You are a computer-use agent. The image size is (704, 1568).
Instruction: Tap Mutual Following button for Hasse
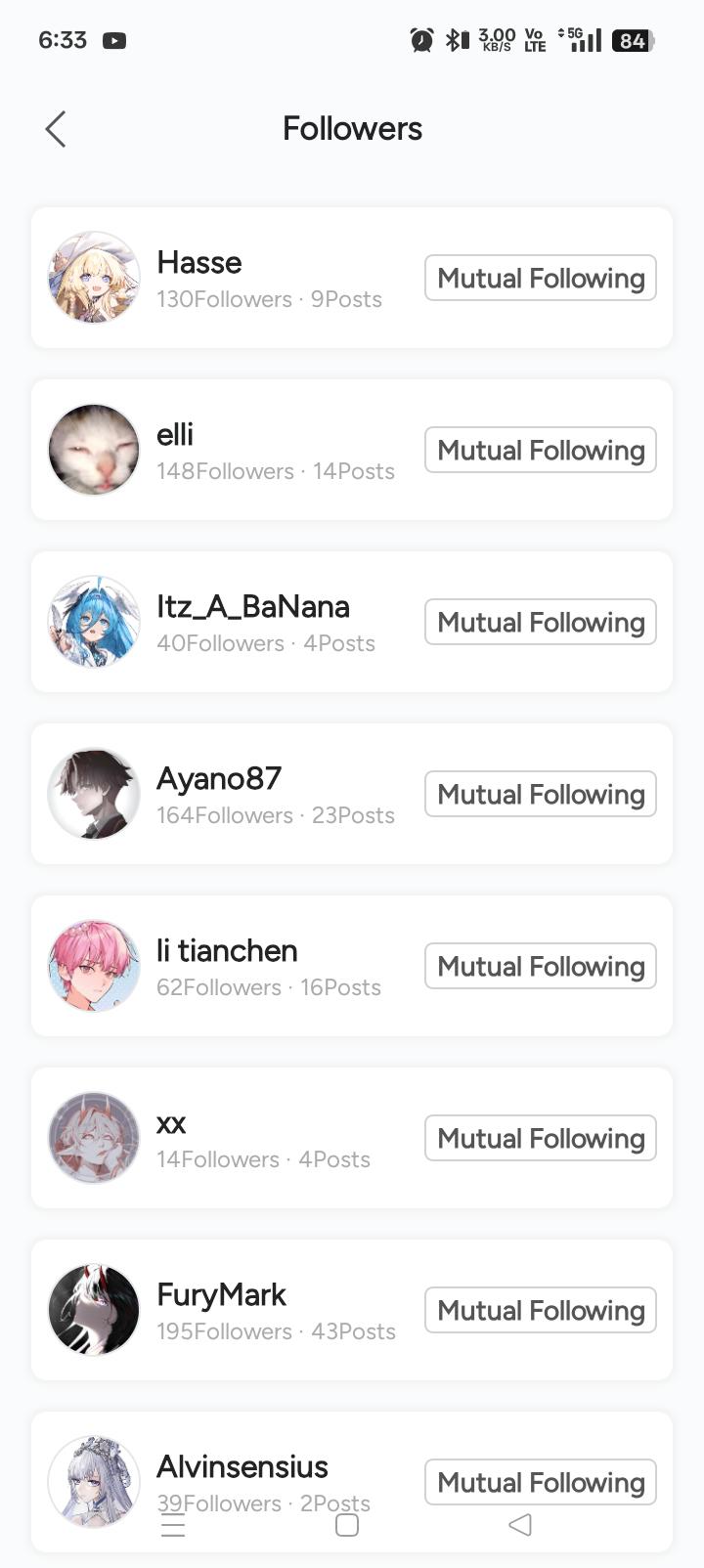tap(540, 279)
